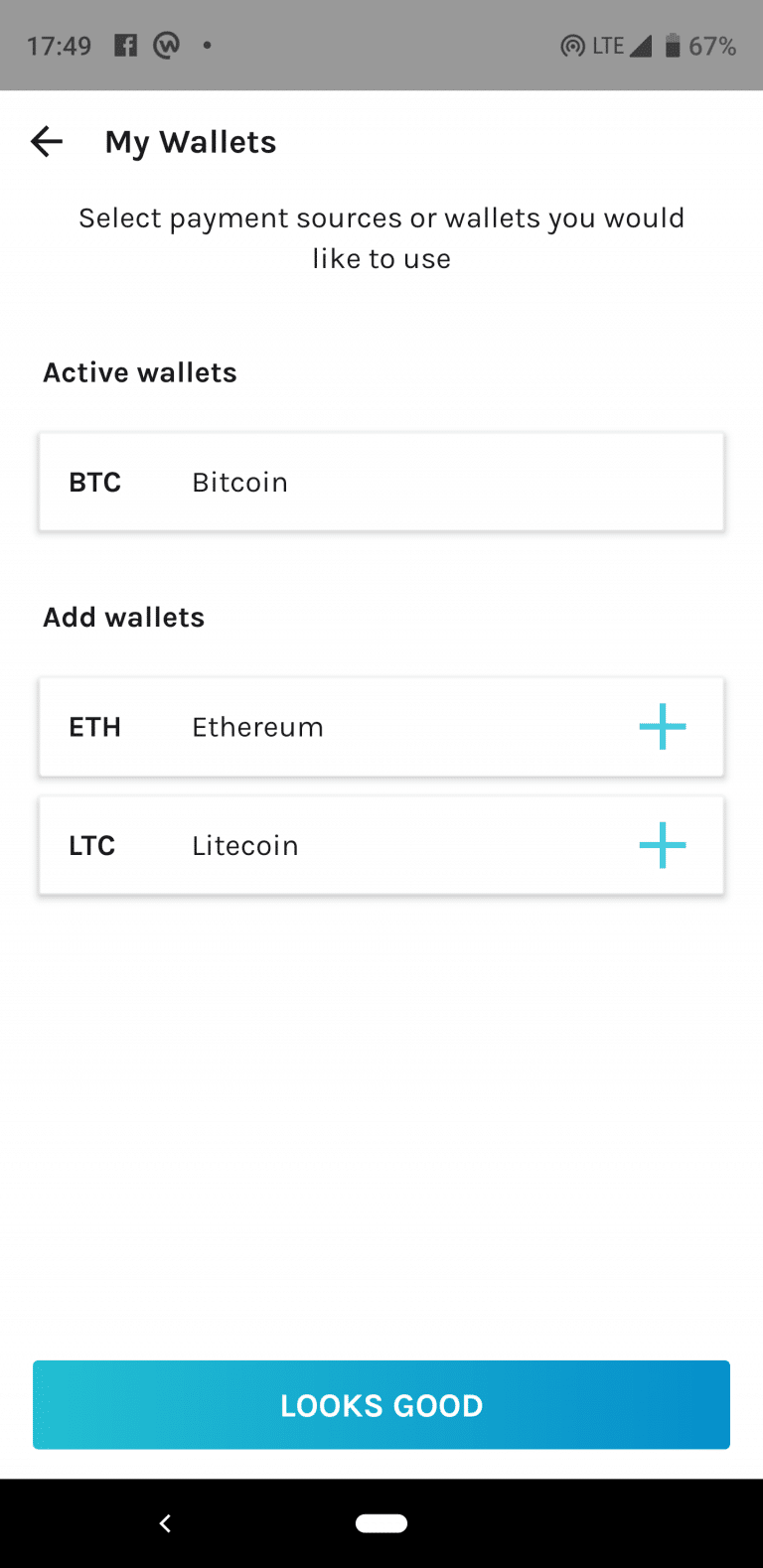This screenshot has width=763, height=1568.
Task: Select the BTC Bitcoin active wallet
Action: coord(381,482)
